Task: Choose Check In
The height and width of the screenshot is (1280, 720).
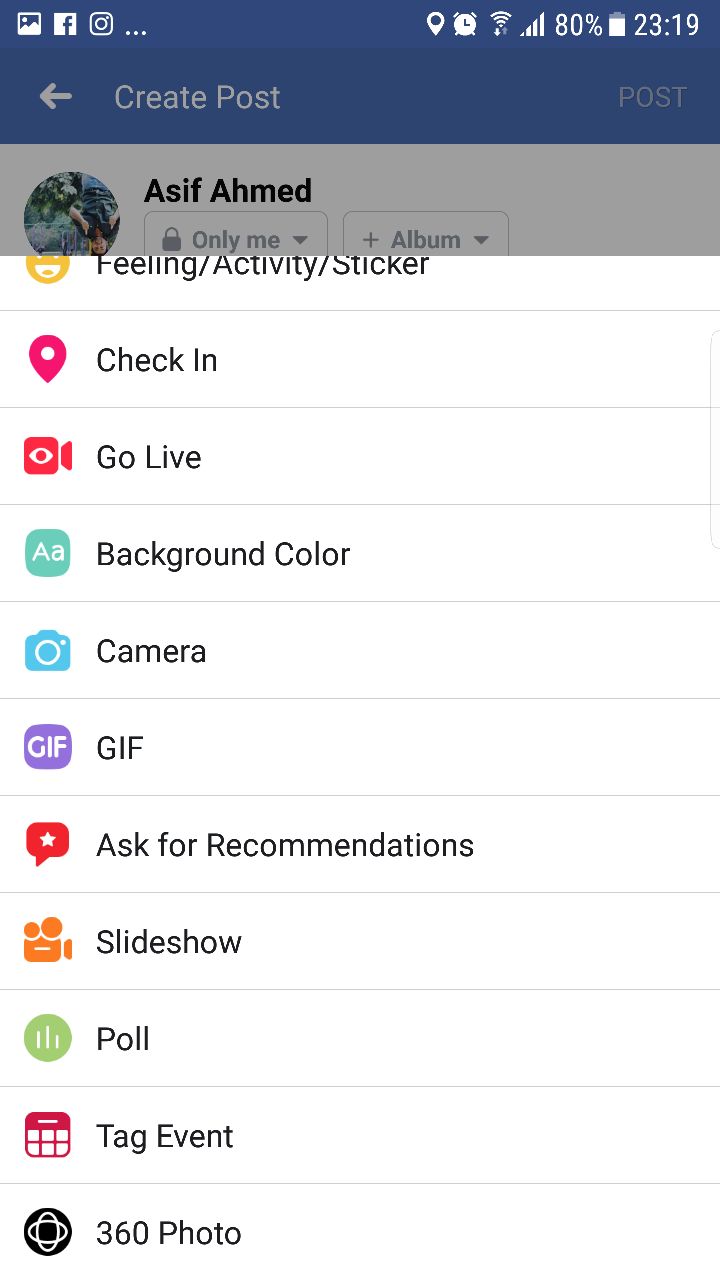Action: click(x=360, y=360)
